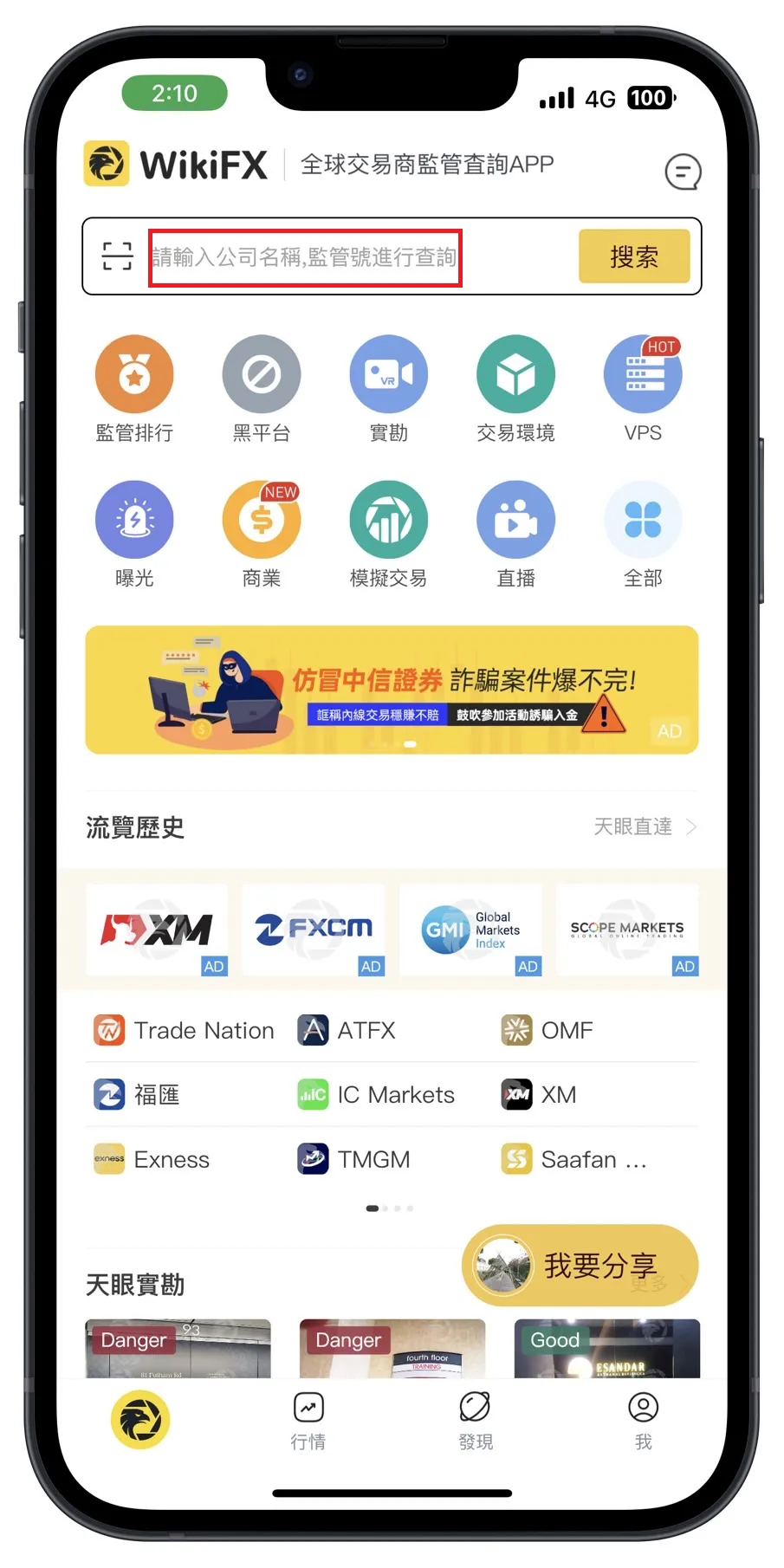
Task: Open the messages chat icon
Action: click(x=683, y=172)
